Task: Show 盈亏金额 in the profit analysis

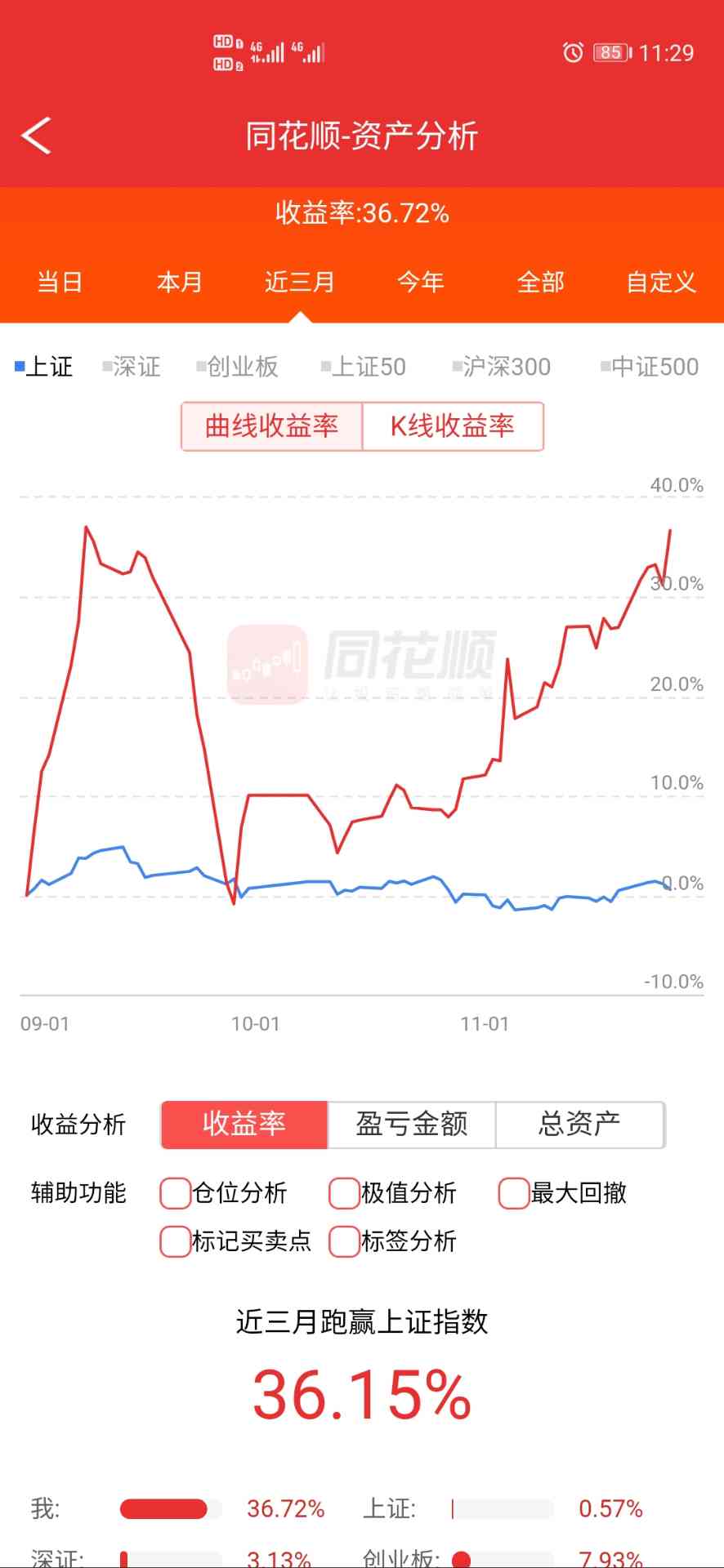Action: point(412,1125)
